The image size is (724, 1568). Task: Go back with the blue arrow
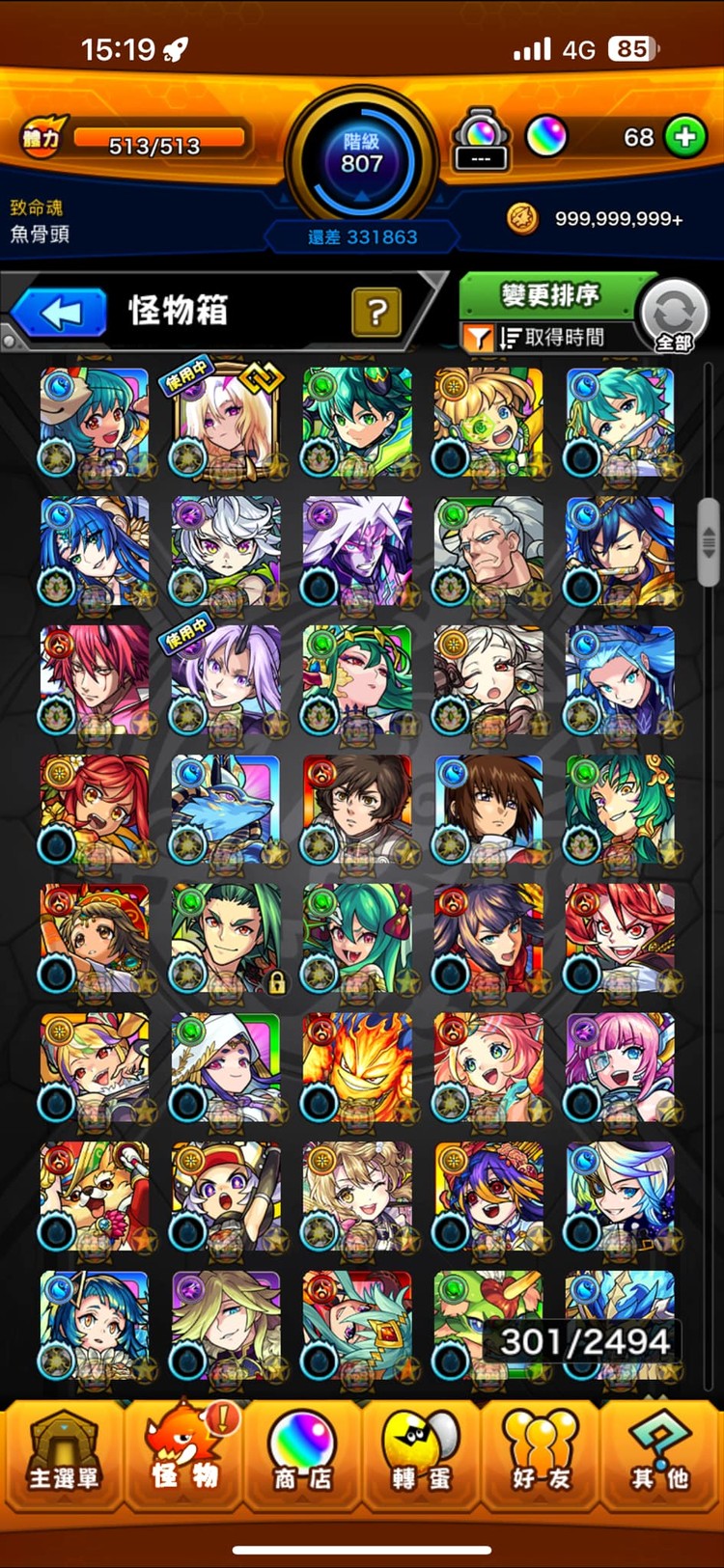click(x=60, y=313)
